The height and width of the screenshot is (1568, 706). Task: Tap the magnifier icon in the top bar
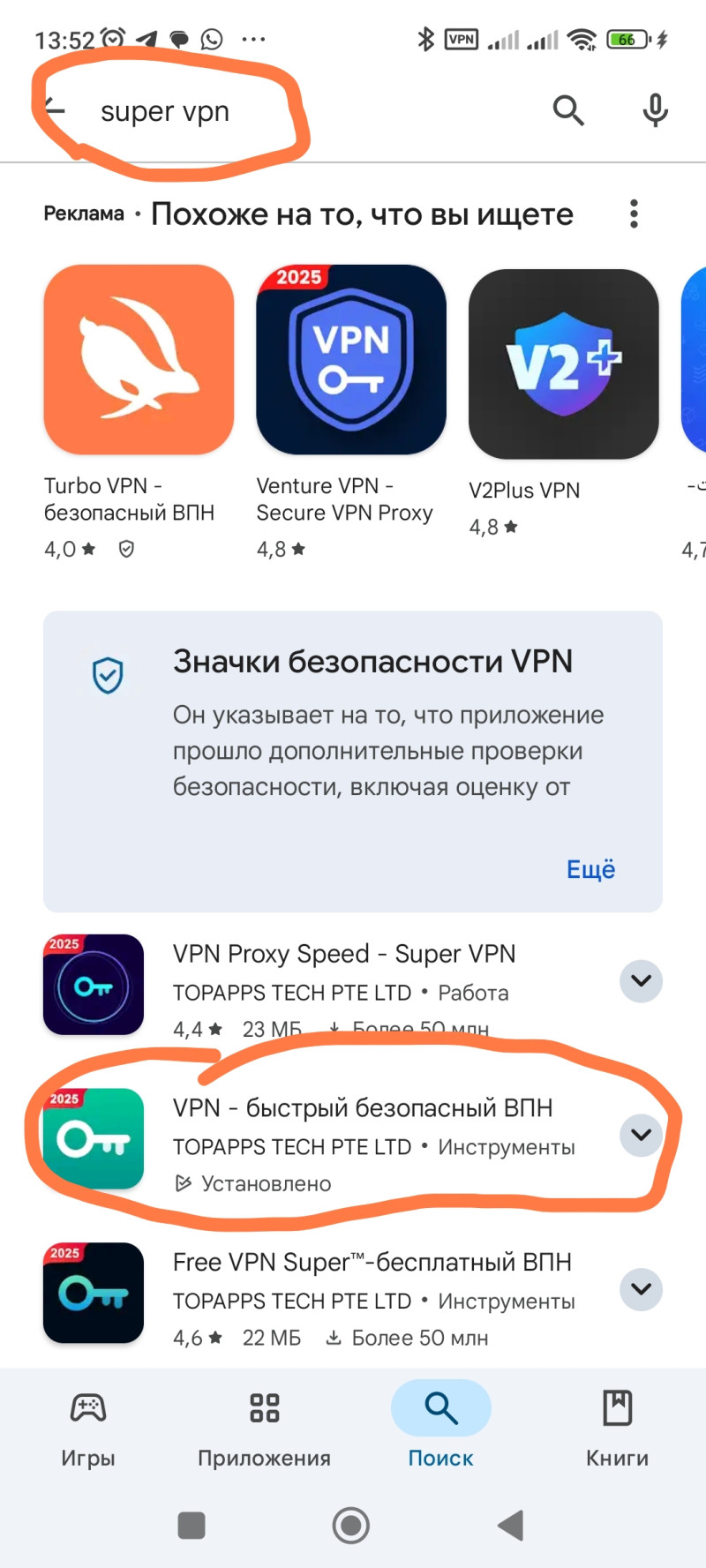pyautogui.click(x=568, y=111)
